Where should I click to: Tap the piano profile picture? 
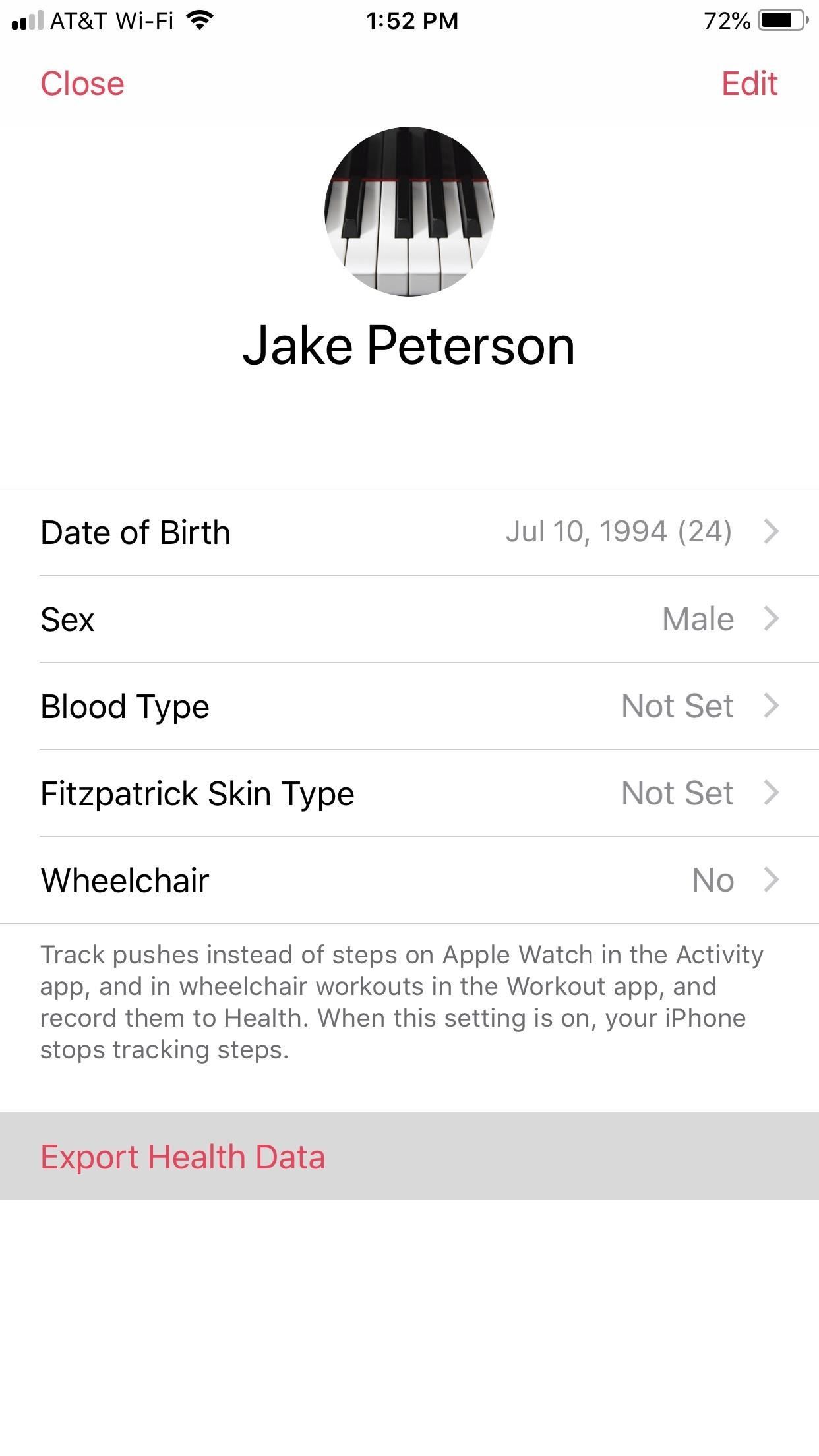(x=409, y=212)
